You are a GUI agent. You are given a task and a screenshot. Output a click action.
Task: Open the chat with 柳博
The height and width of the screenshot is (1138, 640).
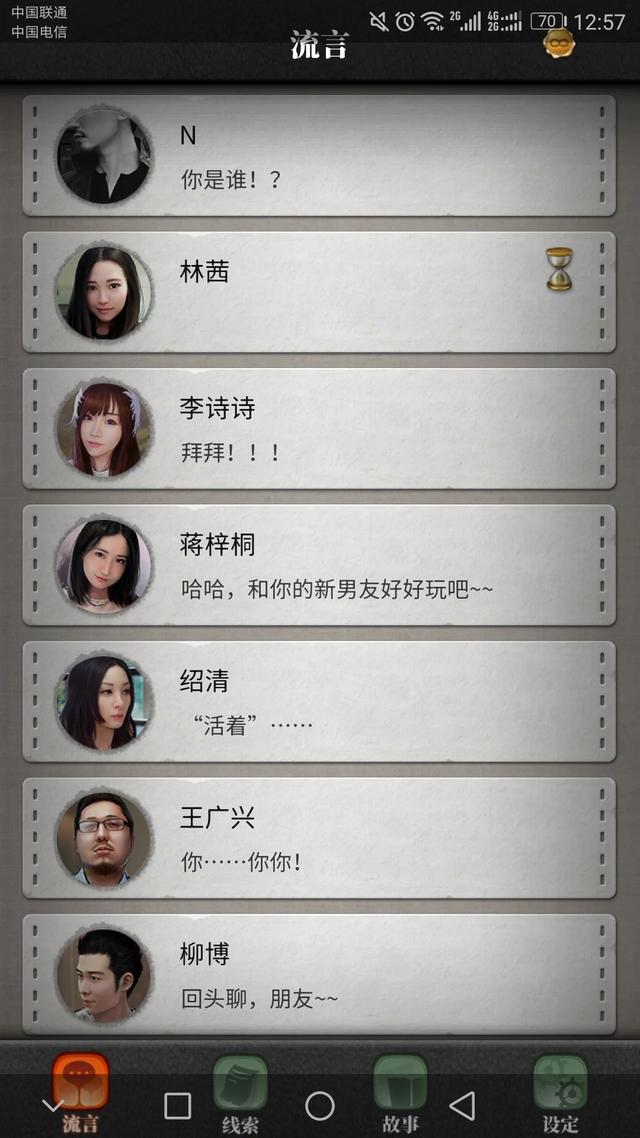coord(319,974)
